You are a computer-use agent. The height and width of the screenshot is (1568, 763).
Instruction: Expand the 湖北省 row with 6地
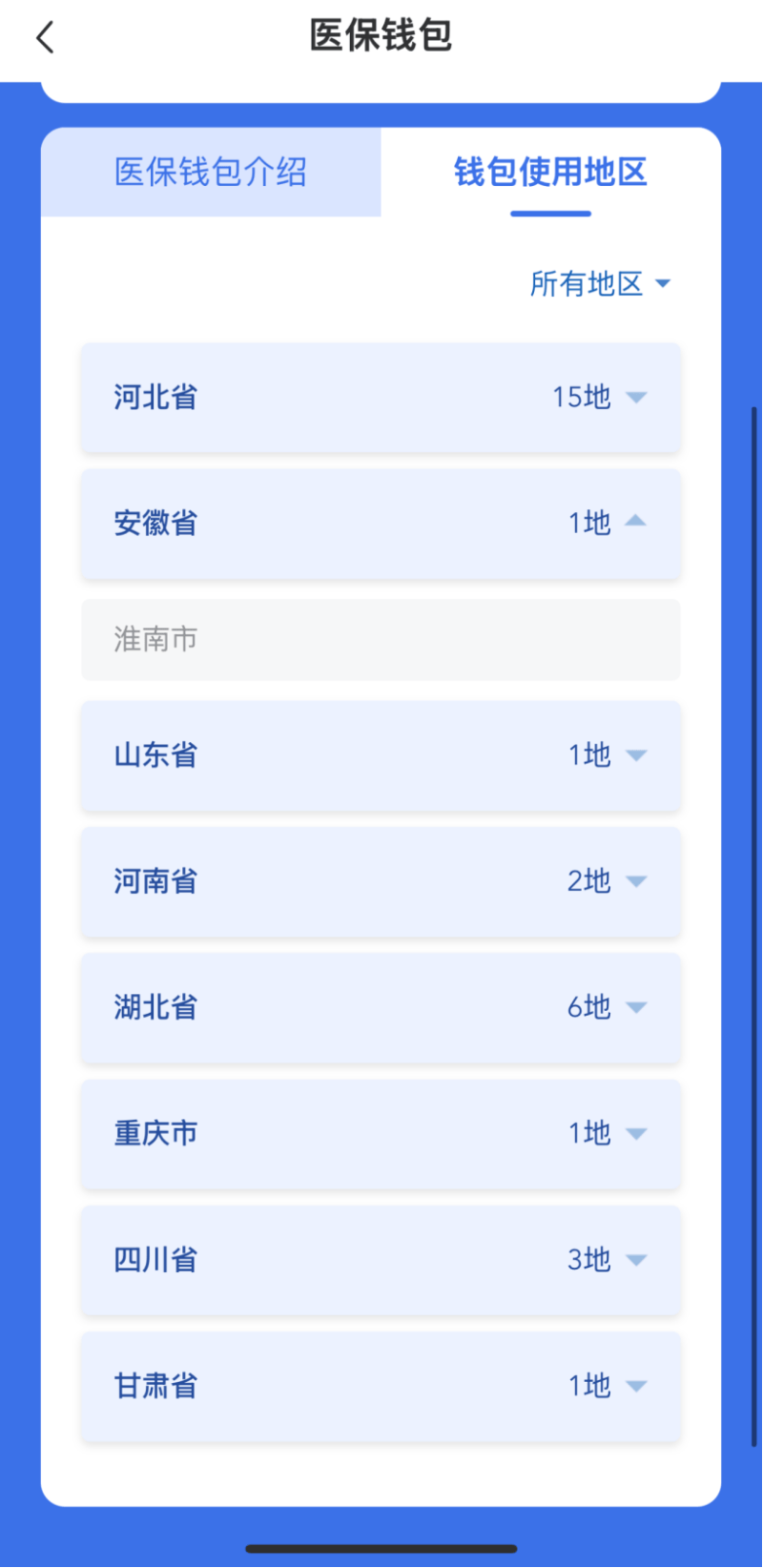point(381,1008)
